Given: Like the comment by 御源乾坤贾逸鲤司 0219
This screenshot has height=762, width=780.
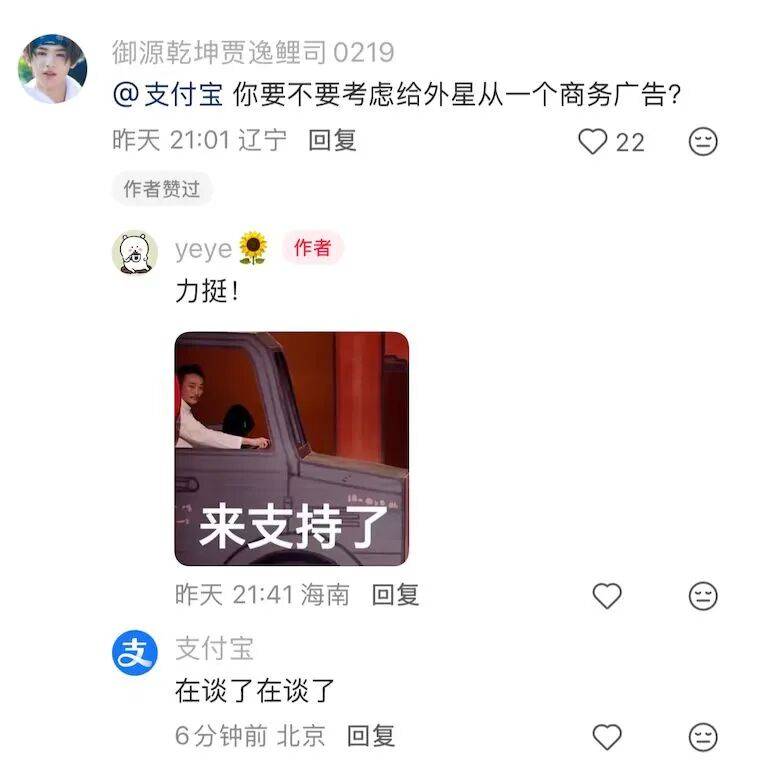Looking at the screenshot, I should click(x=594, y=142).
